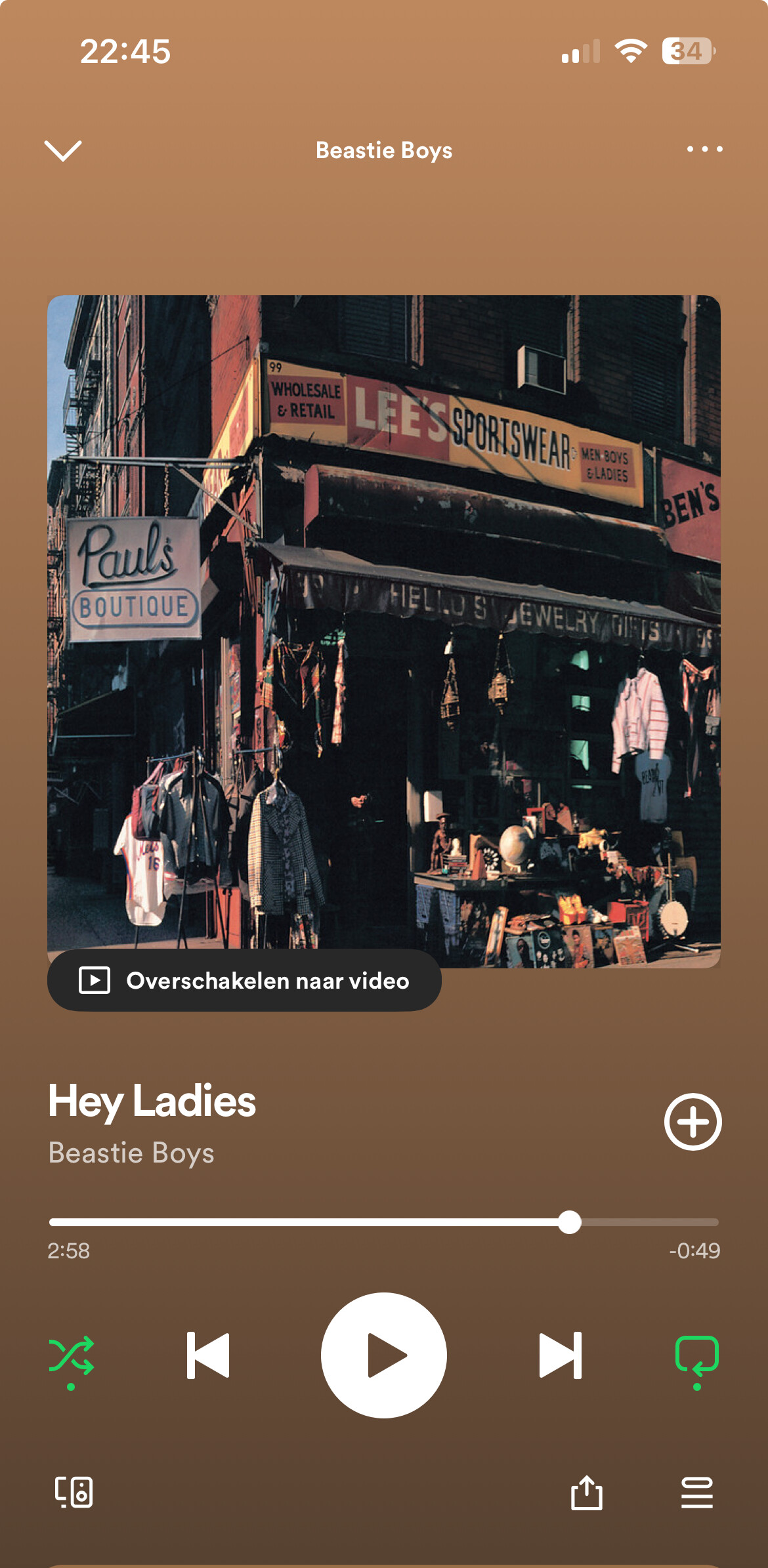Tap Overschakelen naar video button
This screenshot has width=768, height=1568.
click(244, 980)
